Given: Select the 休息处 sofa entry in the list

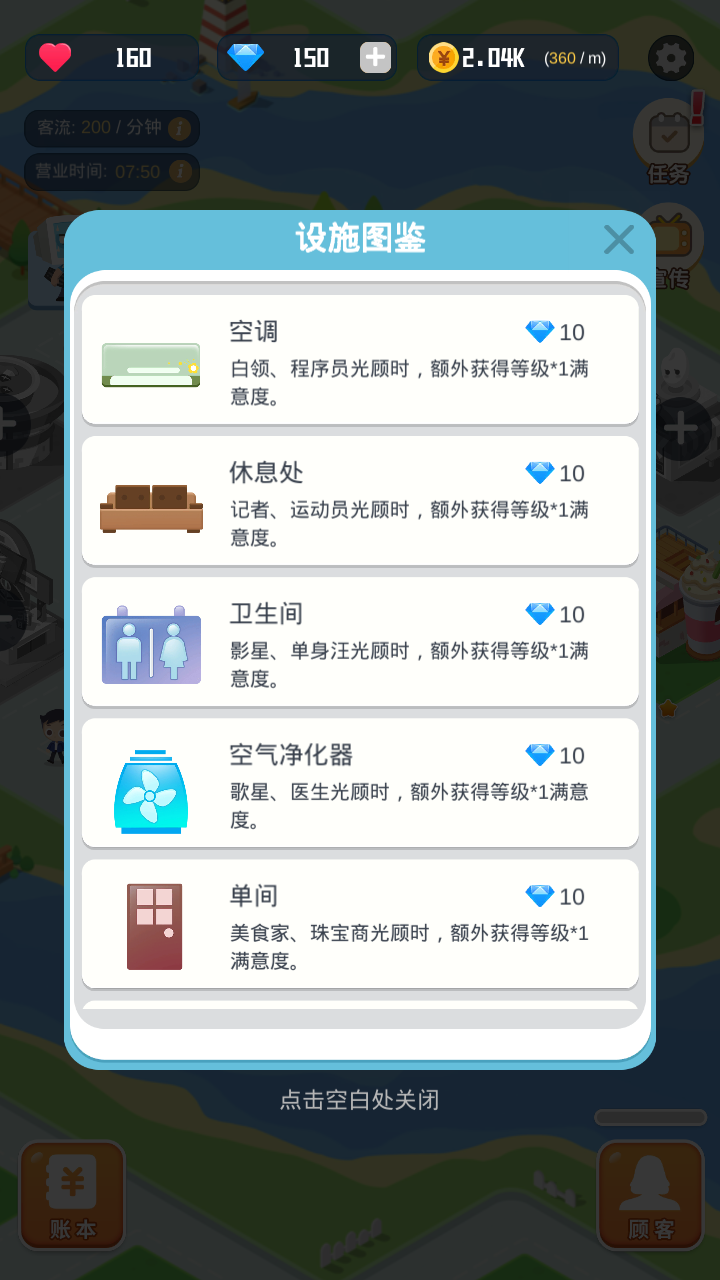Looking at the screenshot, I should [360, 501].
